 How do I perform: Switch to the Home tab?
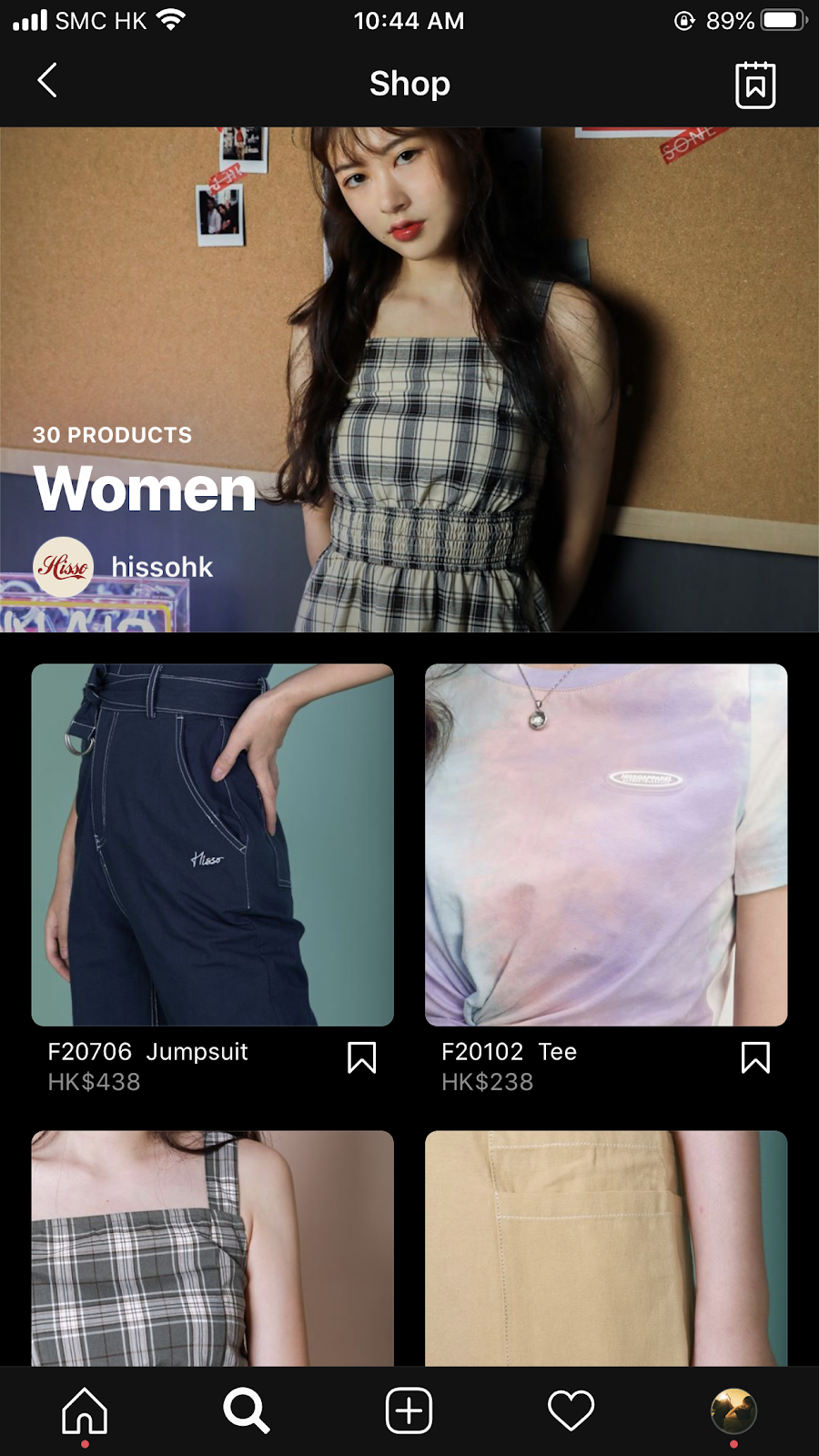85,1411
